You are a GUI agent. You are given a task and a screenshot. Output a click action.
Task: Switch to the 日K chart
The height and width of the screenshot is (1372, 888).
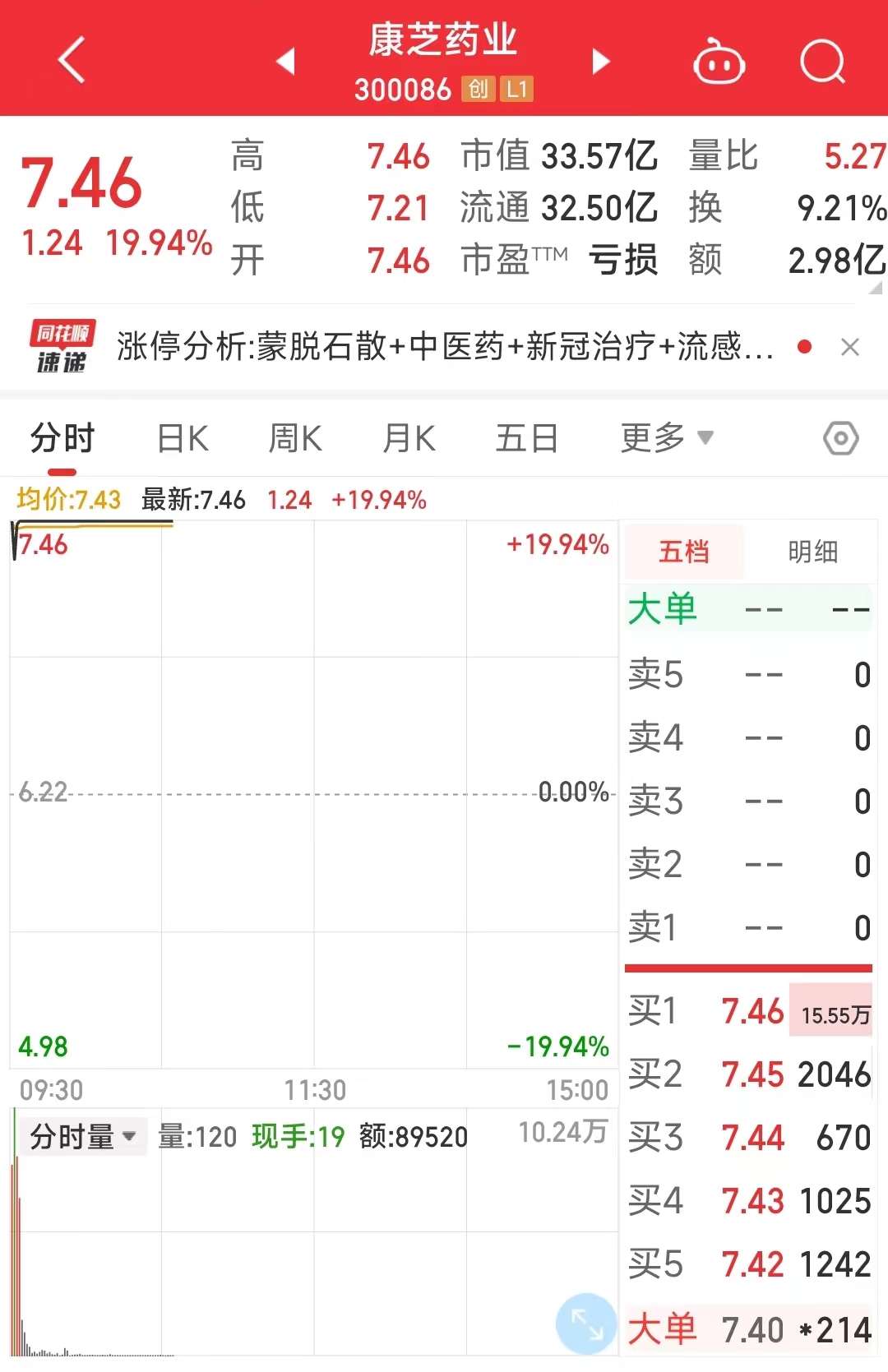(x=183, y=438)
